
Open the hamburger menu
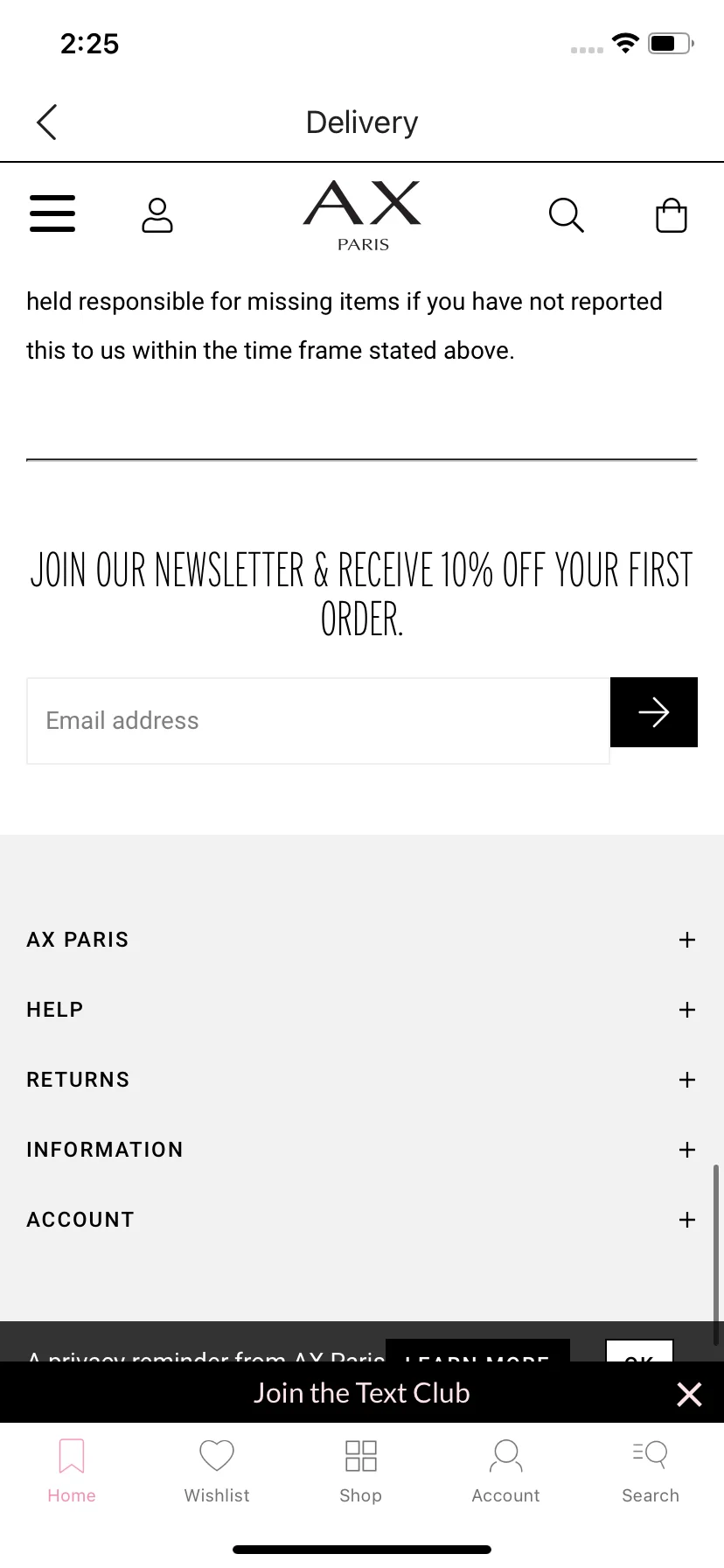[52, 213]
